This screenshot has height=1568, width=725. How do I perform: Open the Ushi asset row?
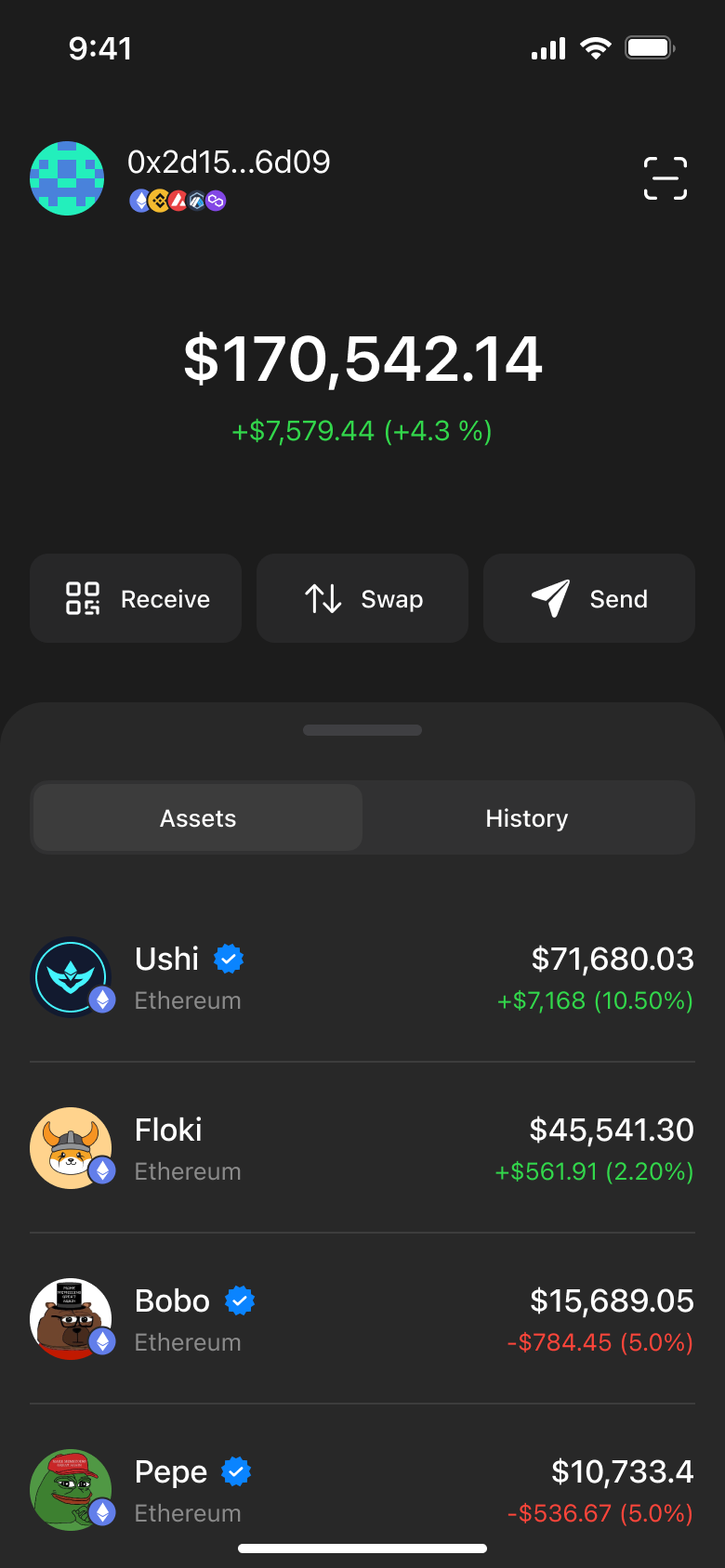click(362, 977)
